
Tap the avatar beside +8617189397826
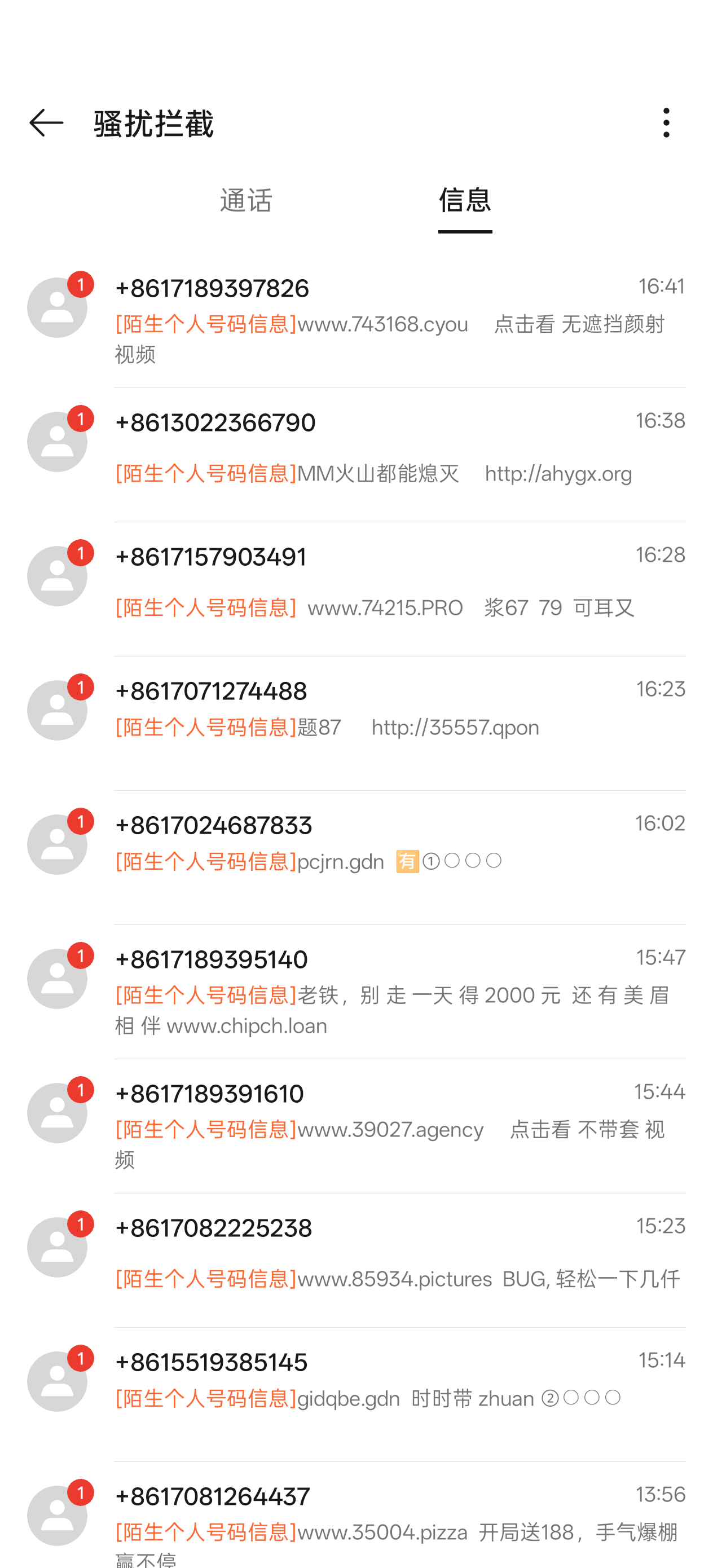click(58, 307)
